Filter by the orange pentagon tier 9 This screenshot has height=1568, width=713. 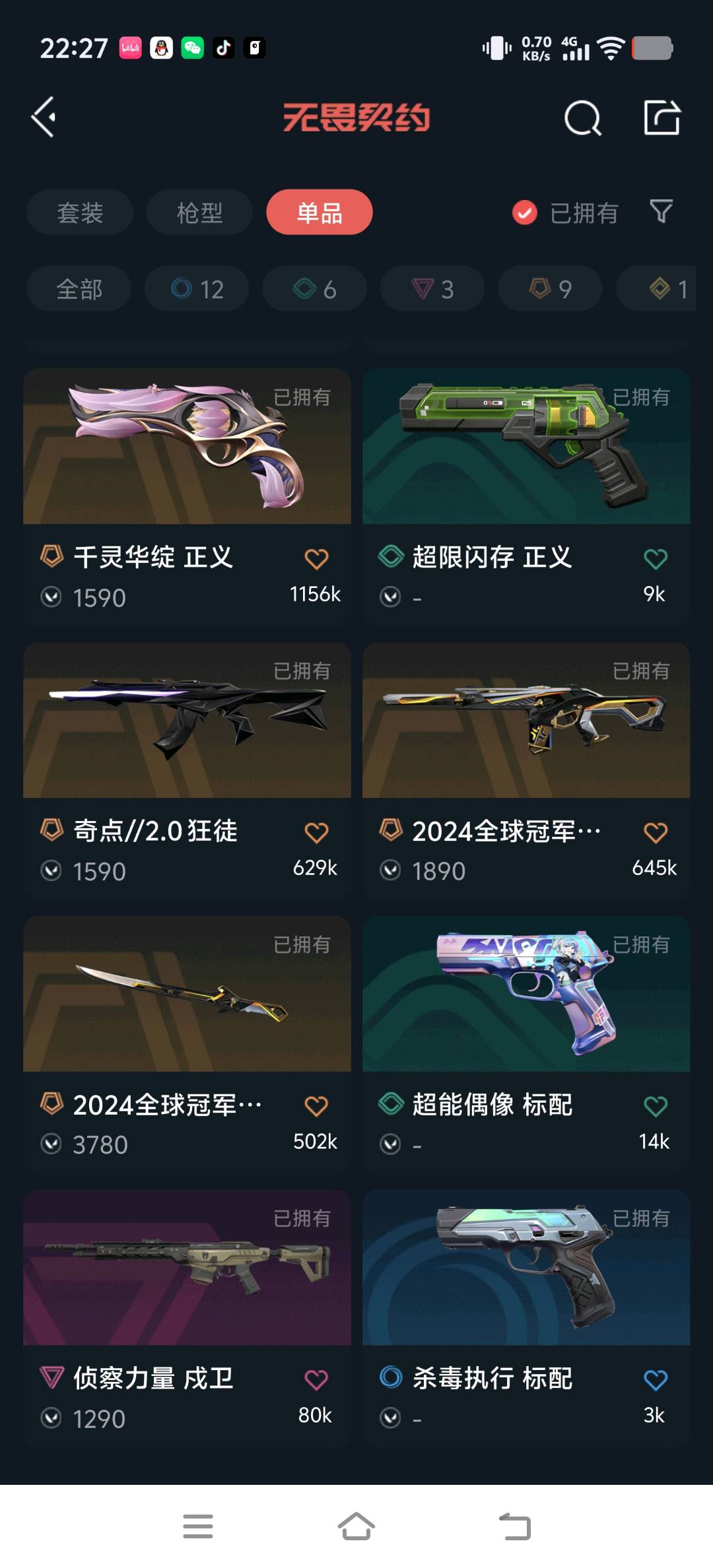(x=550, y=289)
